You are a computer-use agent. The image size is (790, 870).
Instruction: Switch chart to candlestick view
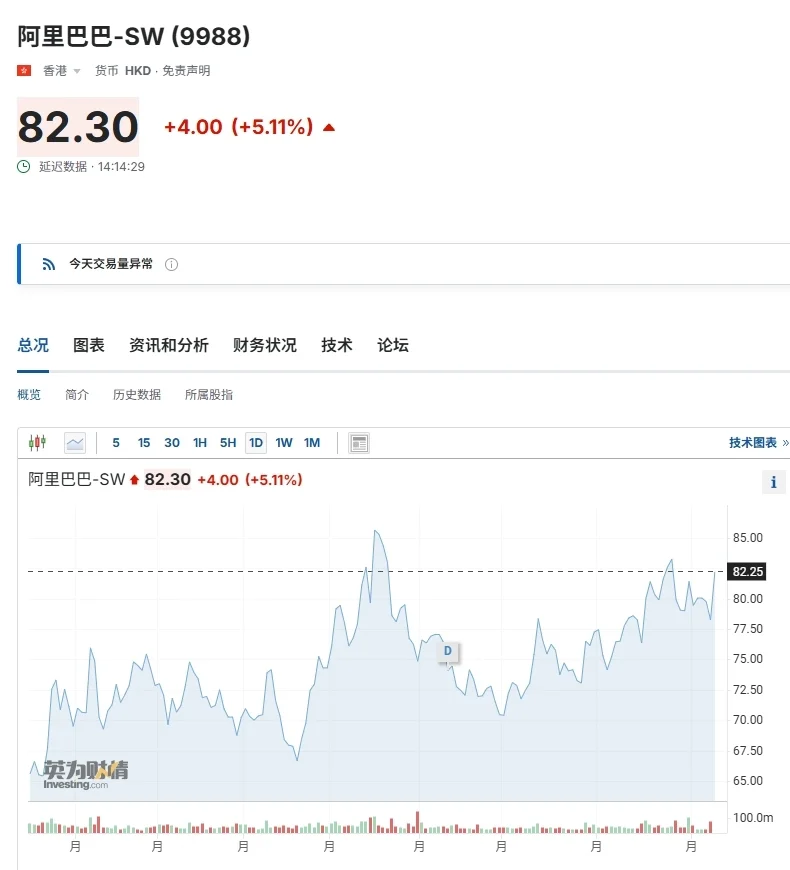pyautogui.click(x=38, y=442)
